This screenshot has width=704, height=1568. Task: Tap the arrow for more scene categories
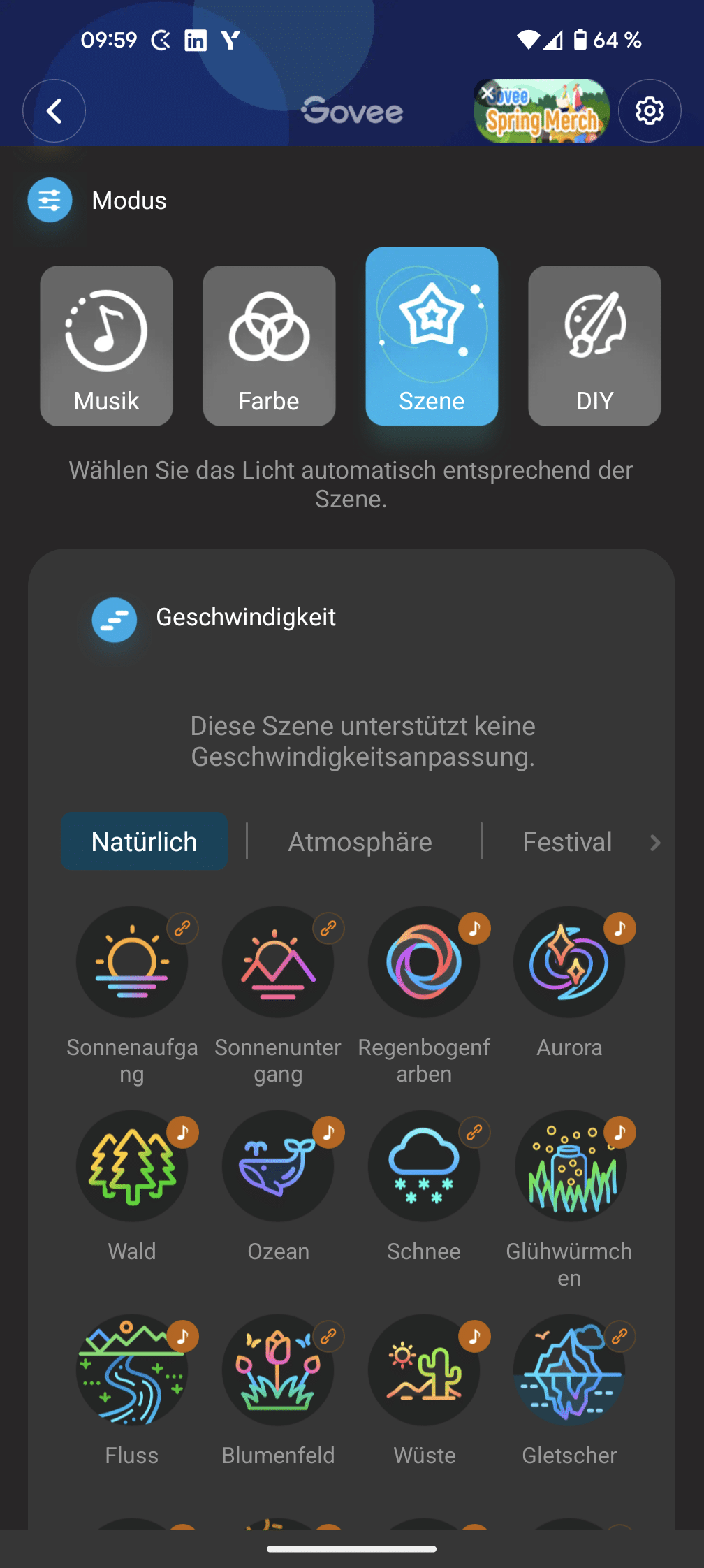click(x=655, y=843)
